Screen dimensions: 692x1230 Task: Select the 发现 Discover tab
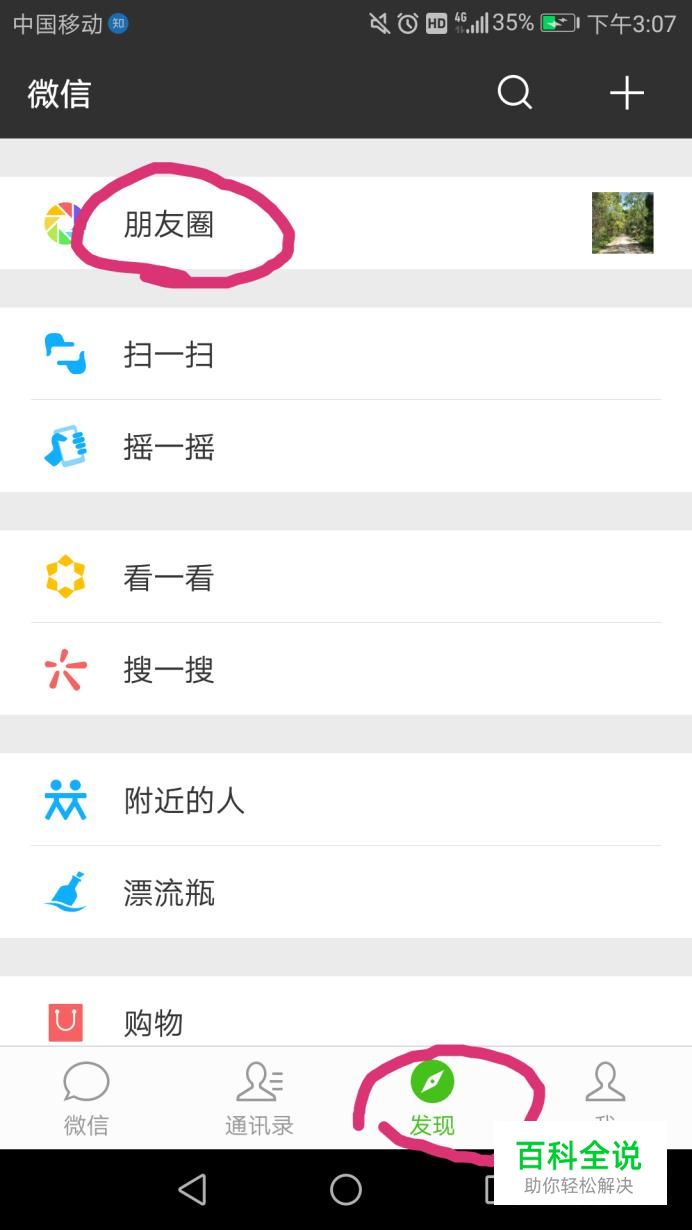tap(432, 1098)
